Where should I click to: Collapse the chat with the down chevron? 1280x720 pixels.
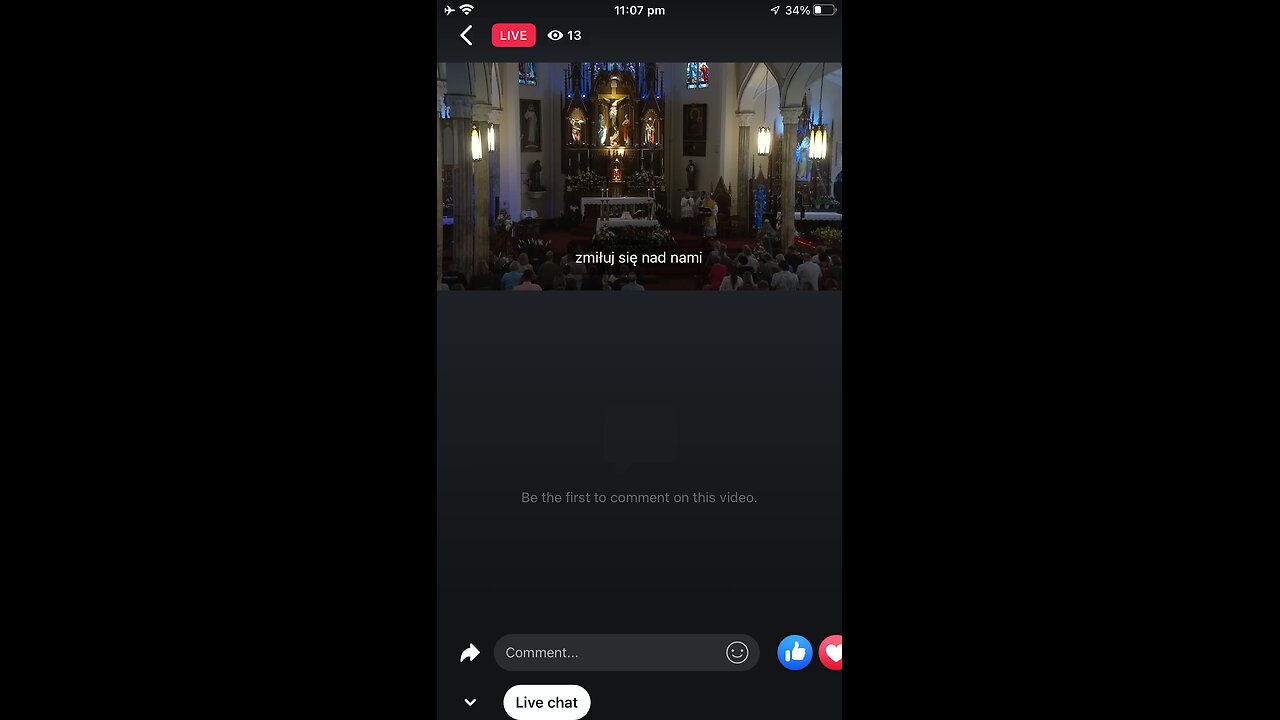coord(470,702)
